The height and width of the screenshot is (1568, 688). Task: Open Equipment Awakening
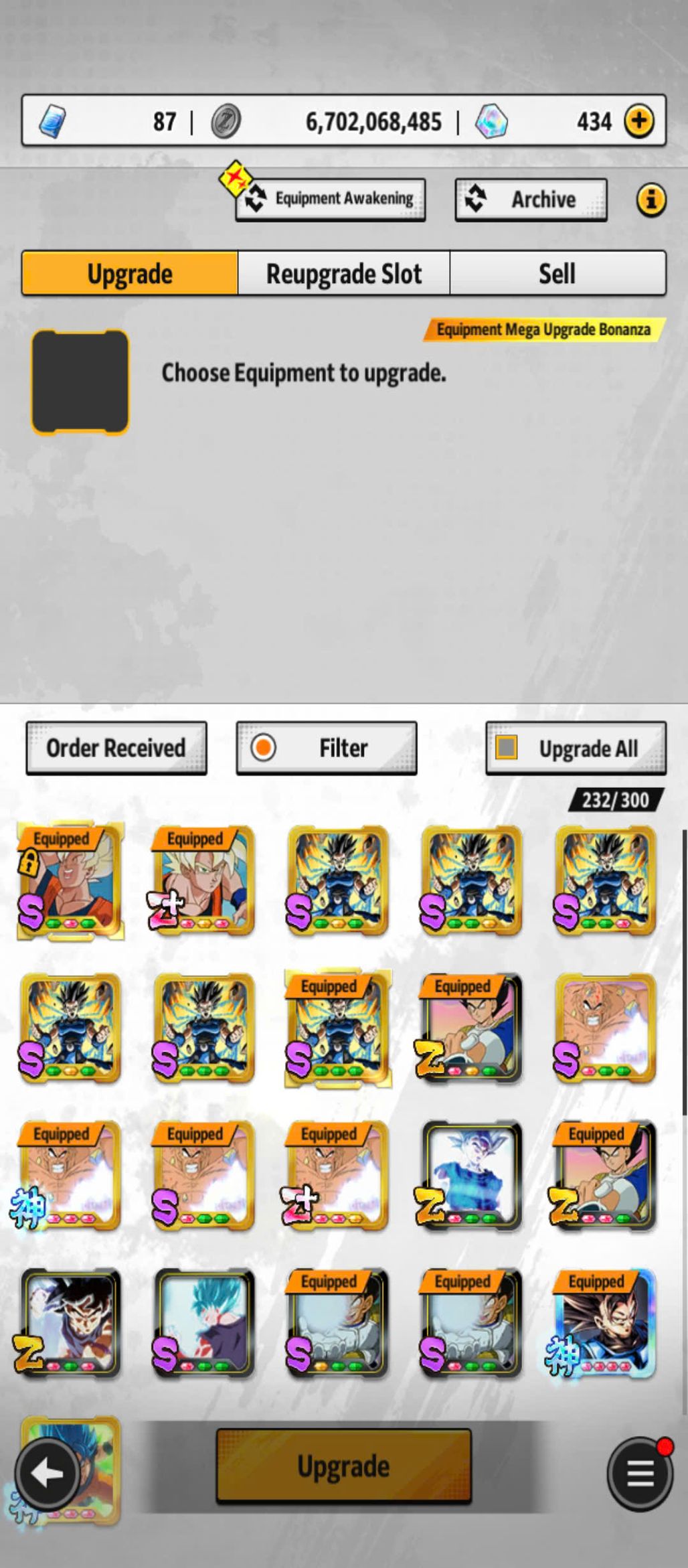tap(330, 199)
